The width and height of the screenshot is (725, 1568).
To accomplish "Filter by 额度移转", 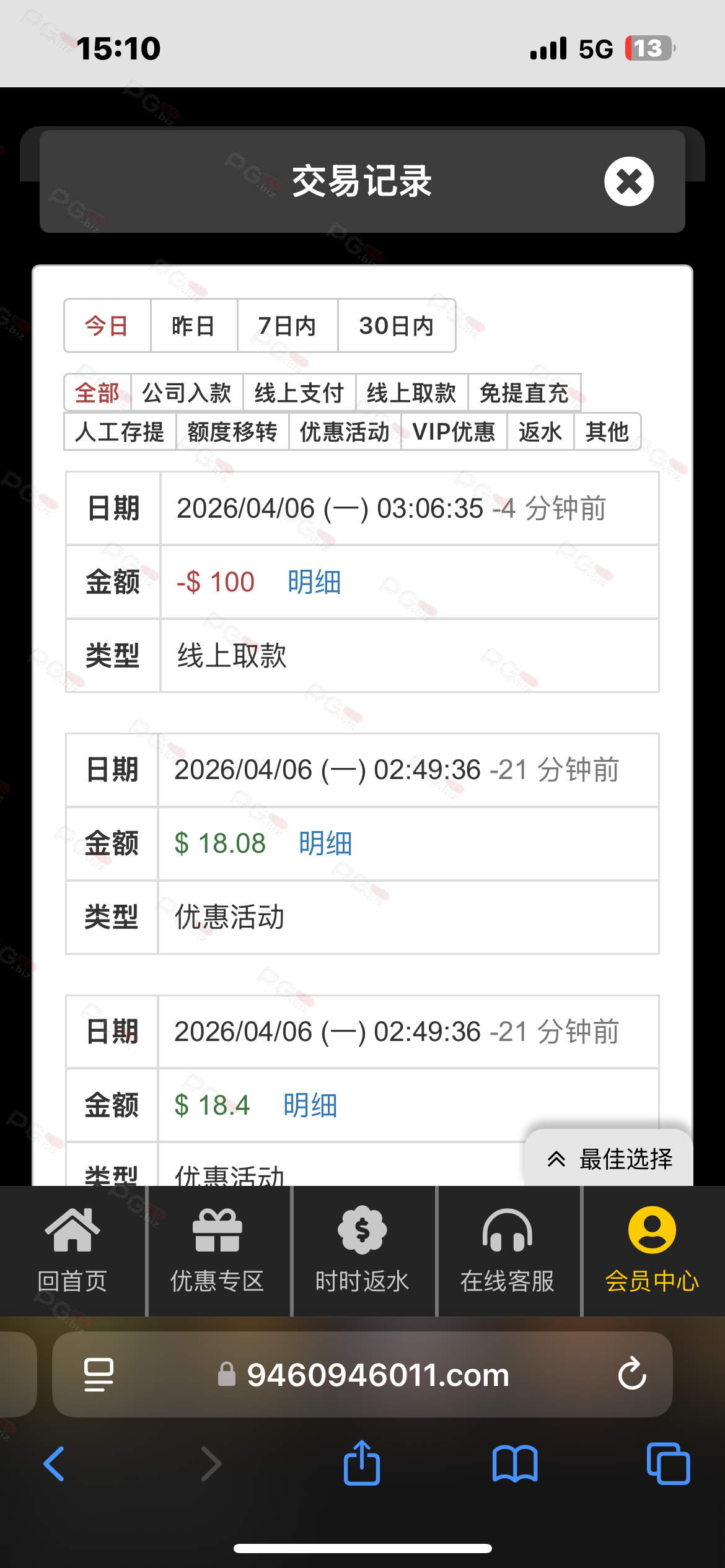I will [232, 432].
